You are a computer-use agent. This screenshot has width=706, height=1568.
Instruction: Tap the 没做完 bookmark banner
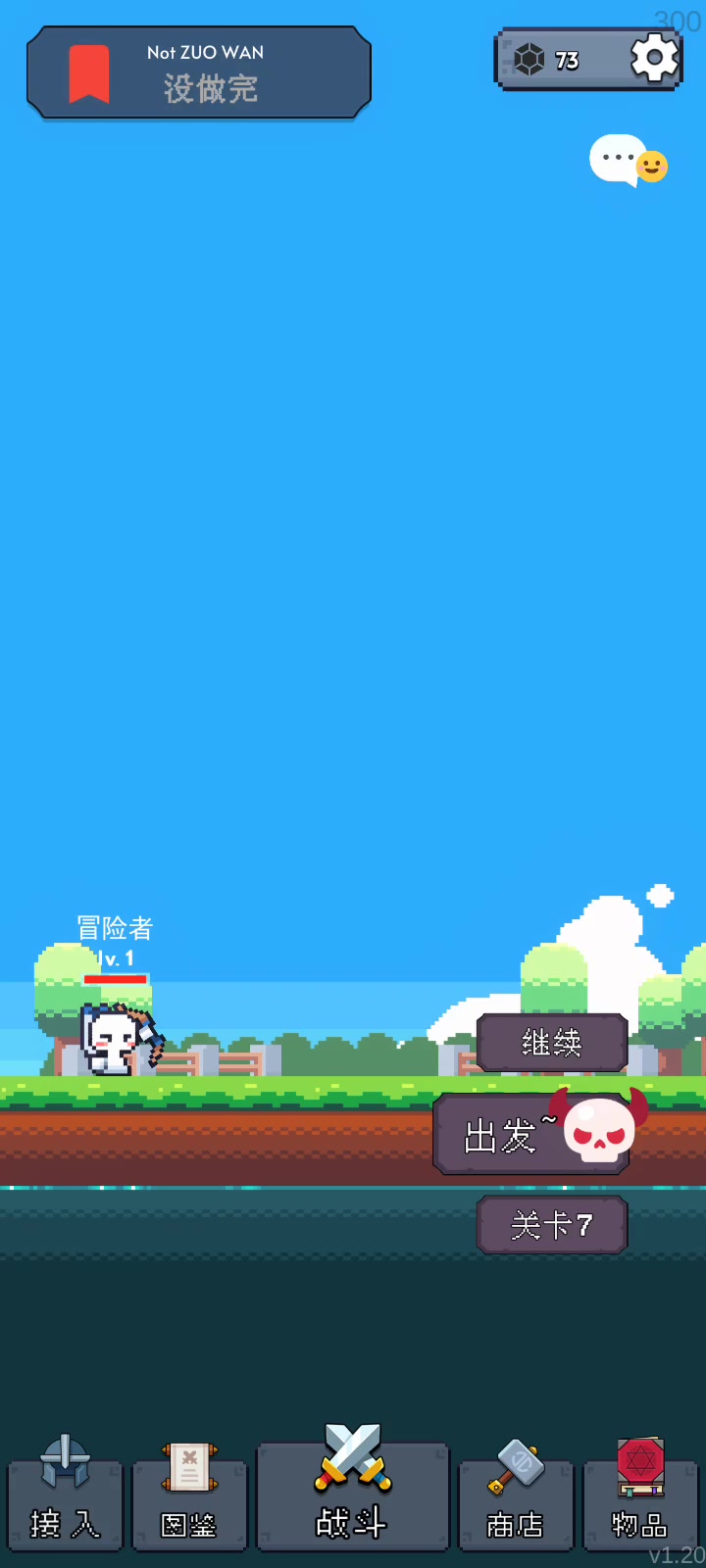(199, 73)
